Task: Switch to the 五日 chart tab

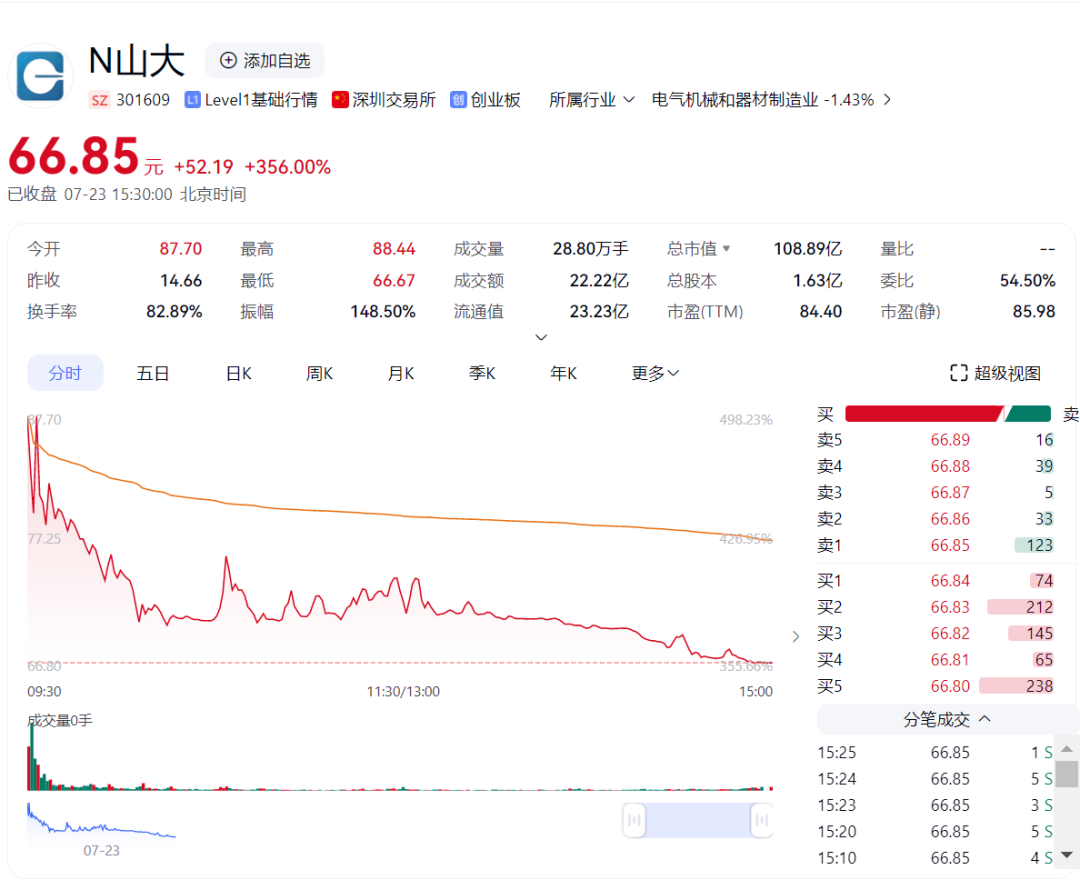Action: [x=153, y=373]
